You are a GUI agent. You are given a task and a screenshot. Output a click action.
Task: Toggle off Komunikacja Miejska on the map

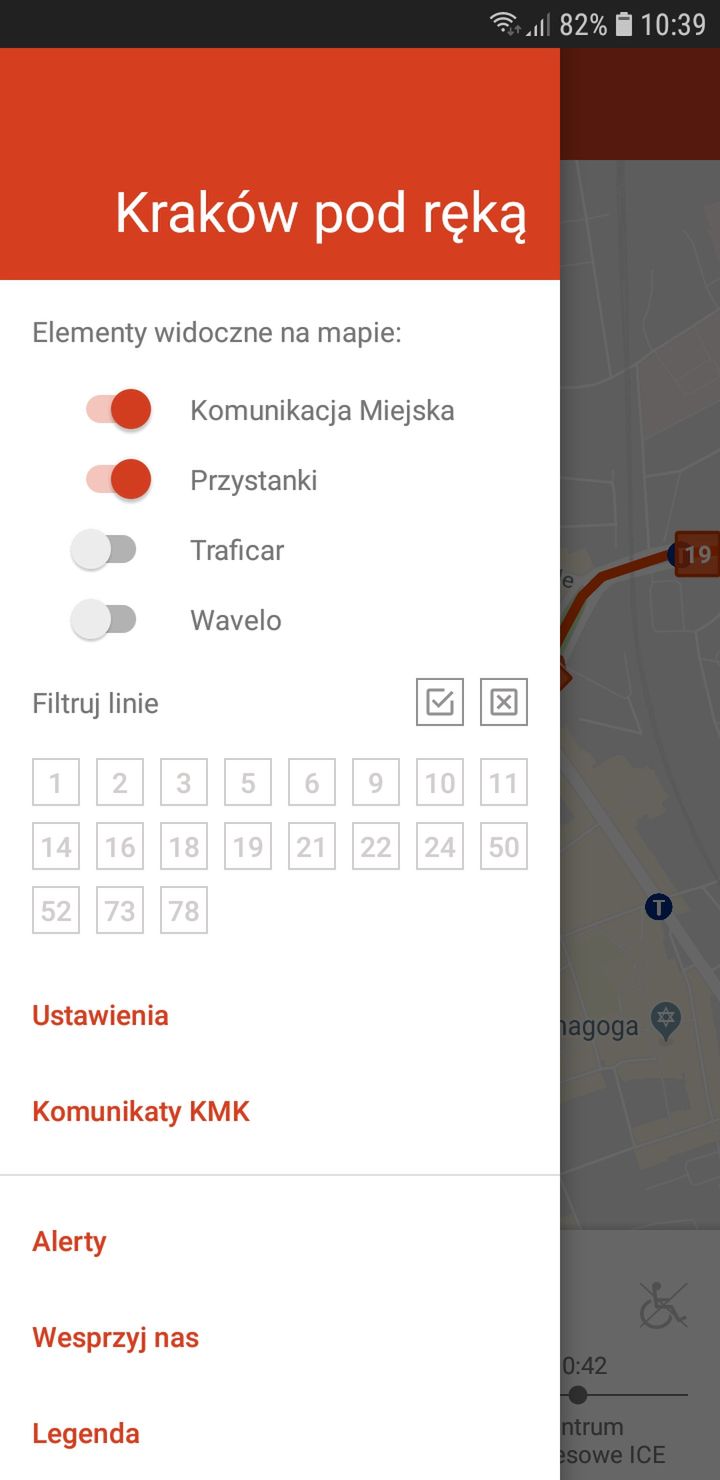click(x=118, y=410)
